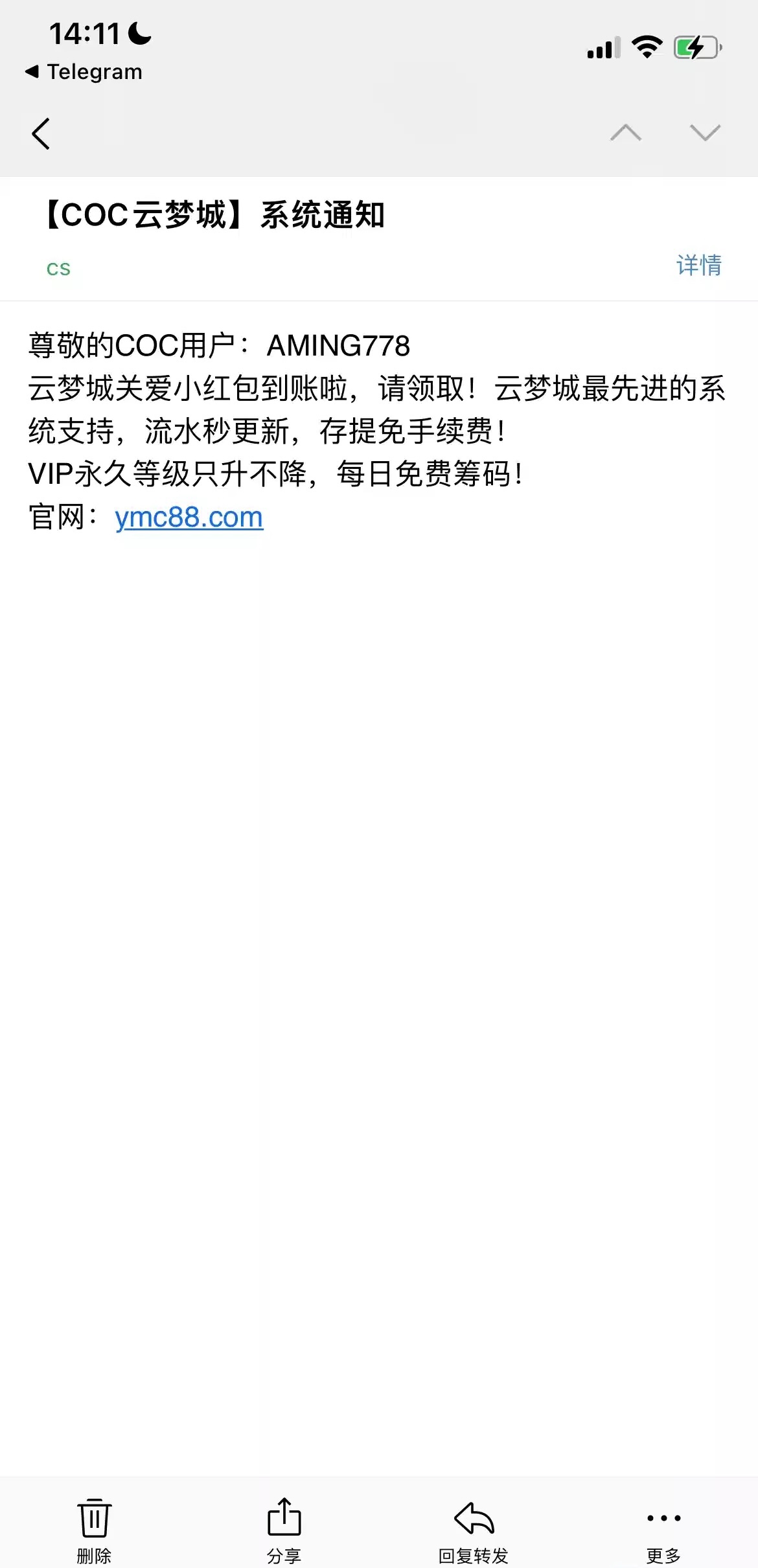This screenshot has width=758, height=1568.
Task: Tap 回复转发 to reply or forward
Action: coord(474,1527)
